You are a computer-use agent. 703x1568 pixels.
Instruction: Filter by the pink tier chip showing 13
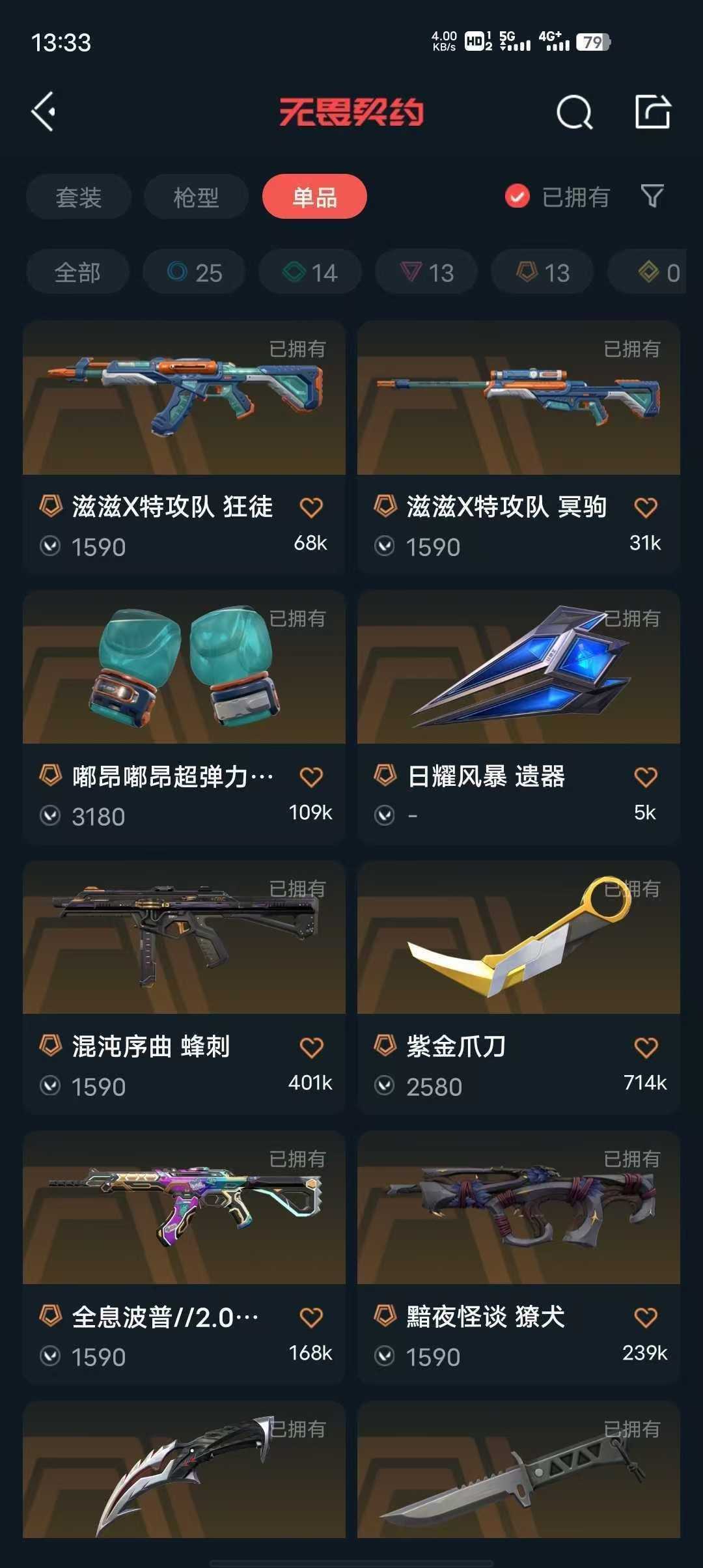[426, 272]
